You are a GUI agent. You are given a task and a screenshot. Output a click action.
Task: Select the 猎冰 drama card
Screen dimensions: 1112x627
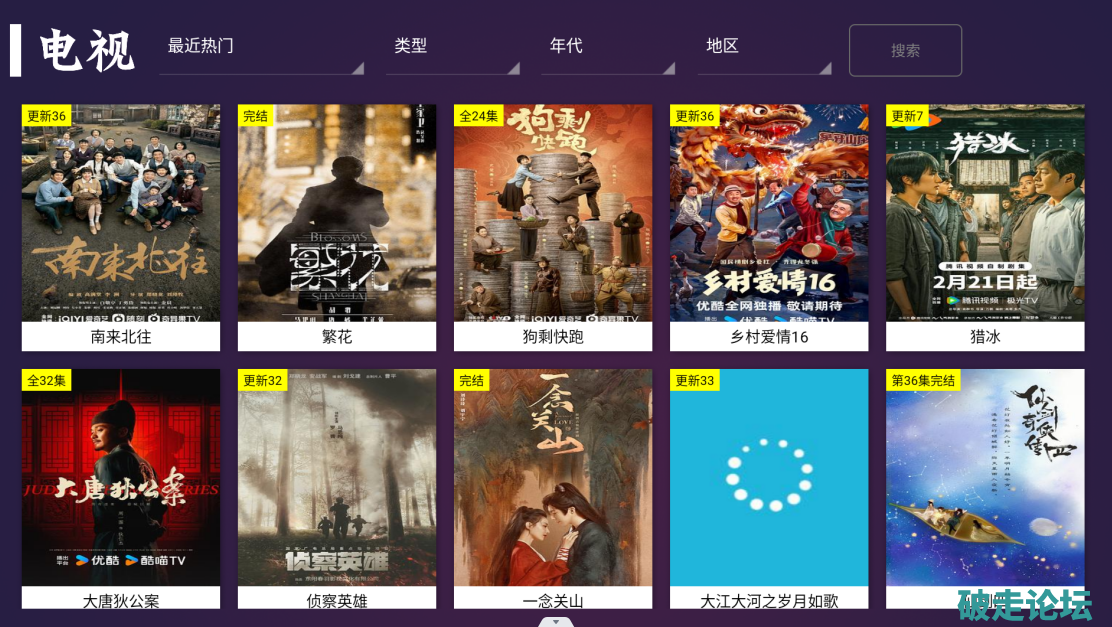pos(985,227)
